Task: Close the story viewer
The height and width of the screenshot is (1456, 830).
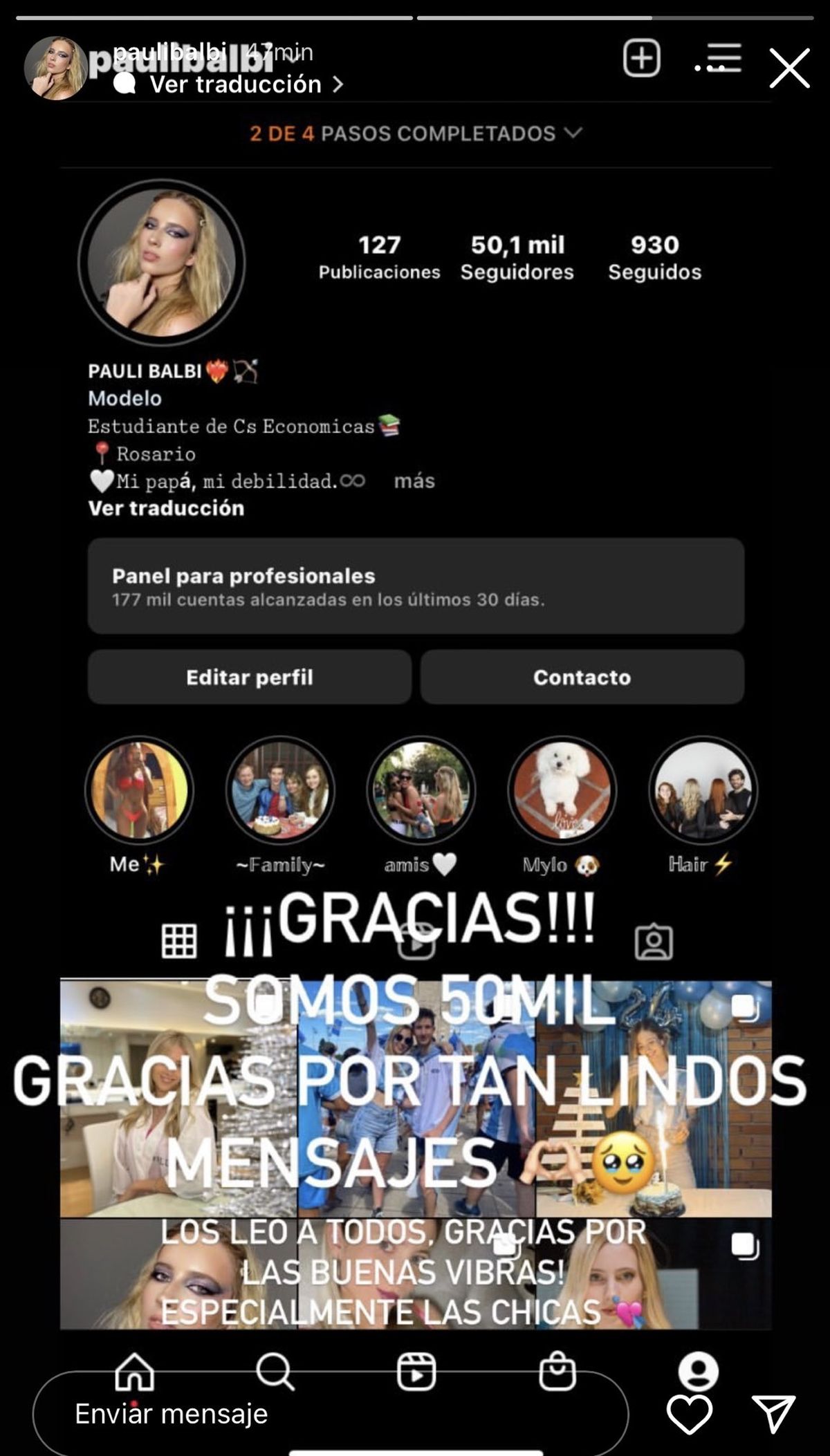Action: pyautogui.click(x=789, y=68)
